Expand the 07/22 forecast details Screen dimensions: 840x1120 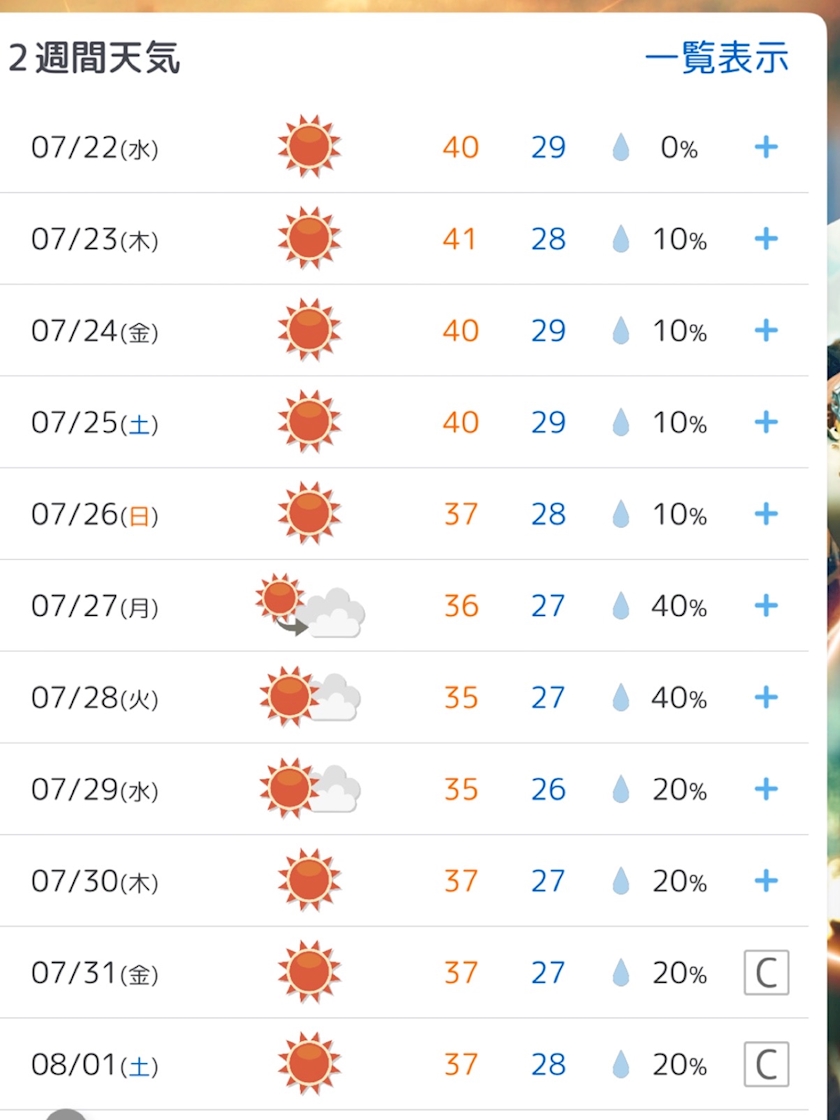click(766, 148)
